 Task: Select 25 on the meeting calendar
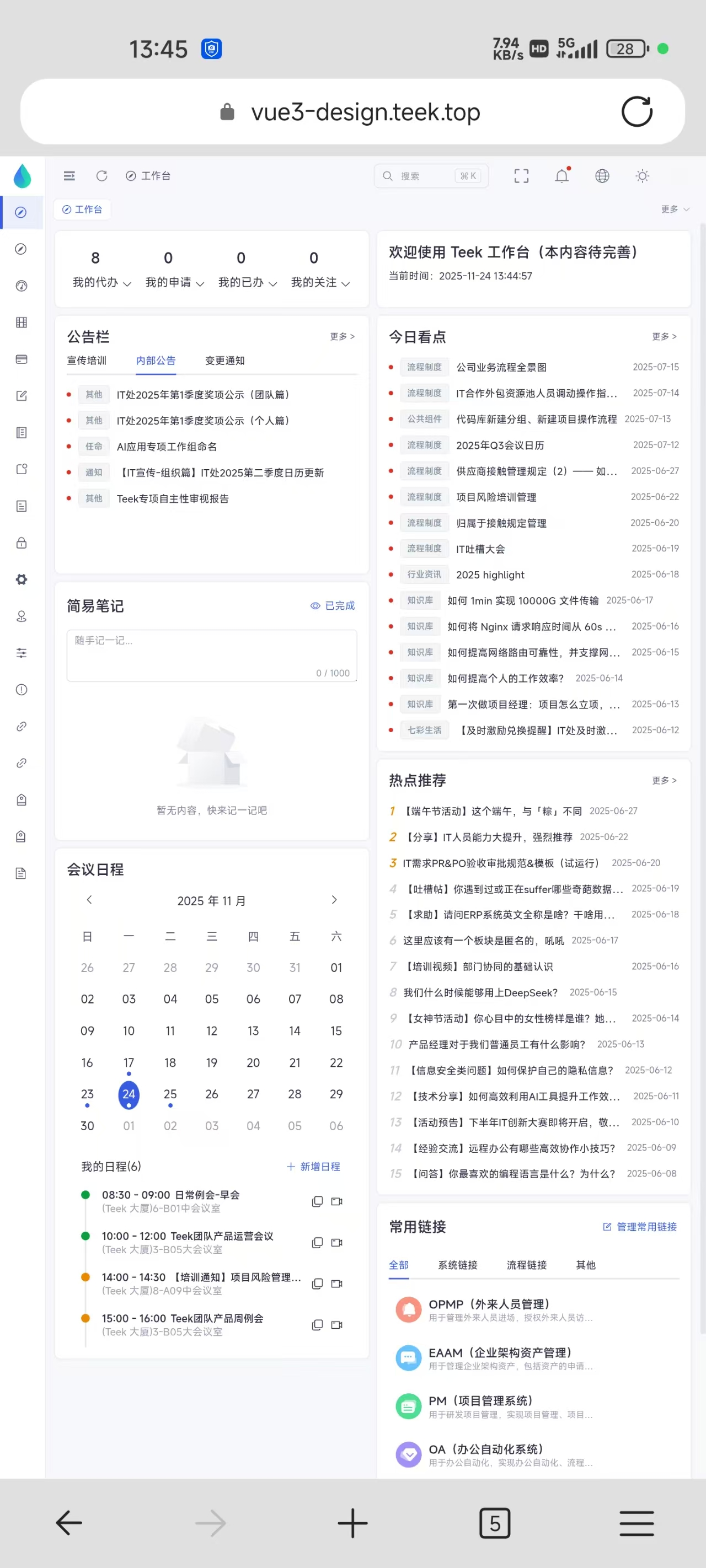click(x=170, y=1094)
